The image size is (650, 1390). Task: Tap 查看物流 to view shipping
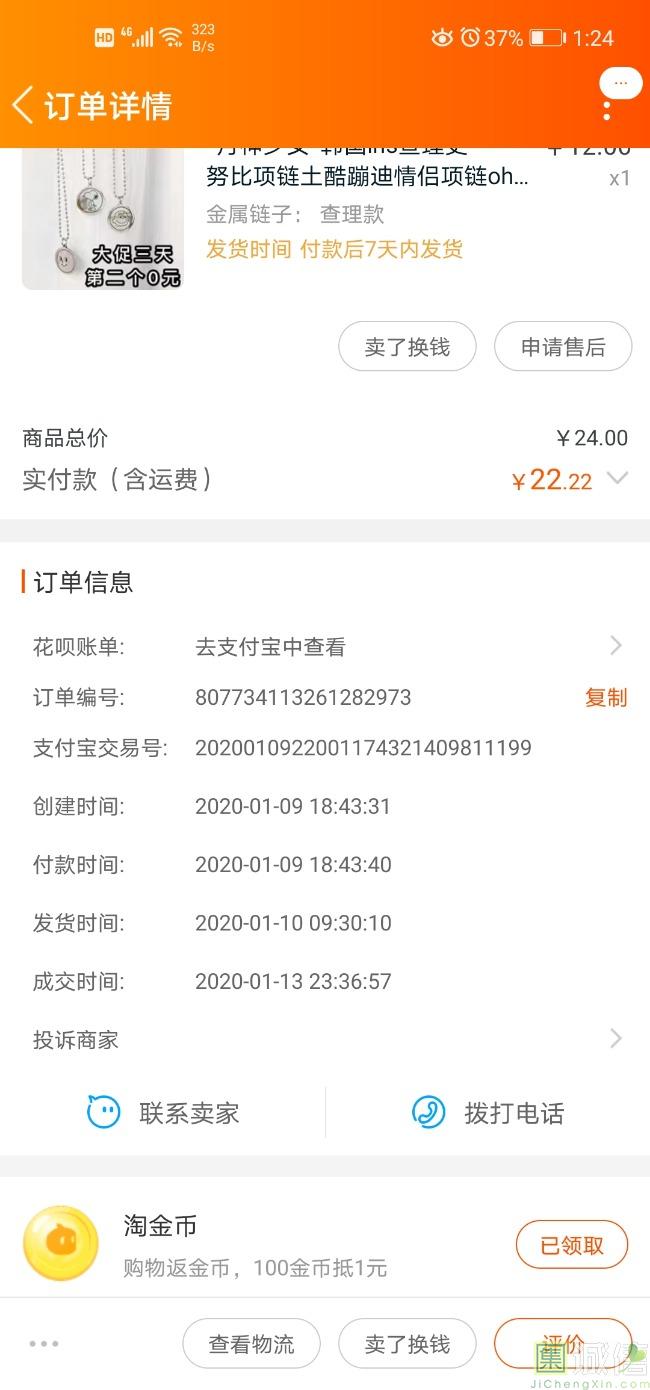point(251,1344)
